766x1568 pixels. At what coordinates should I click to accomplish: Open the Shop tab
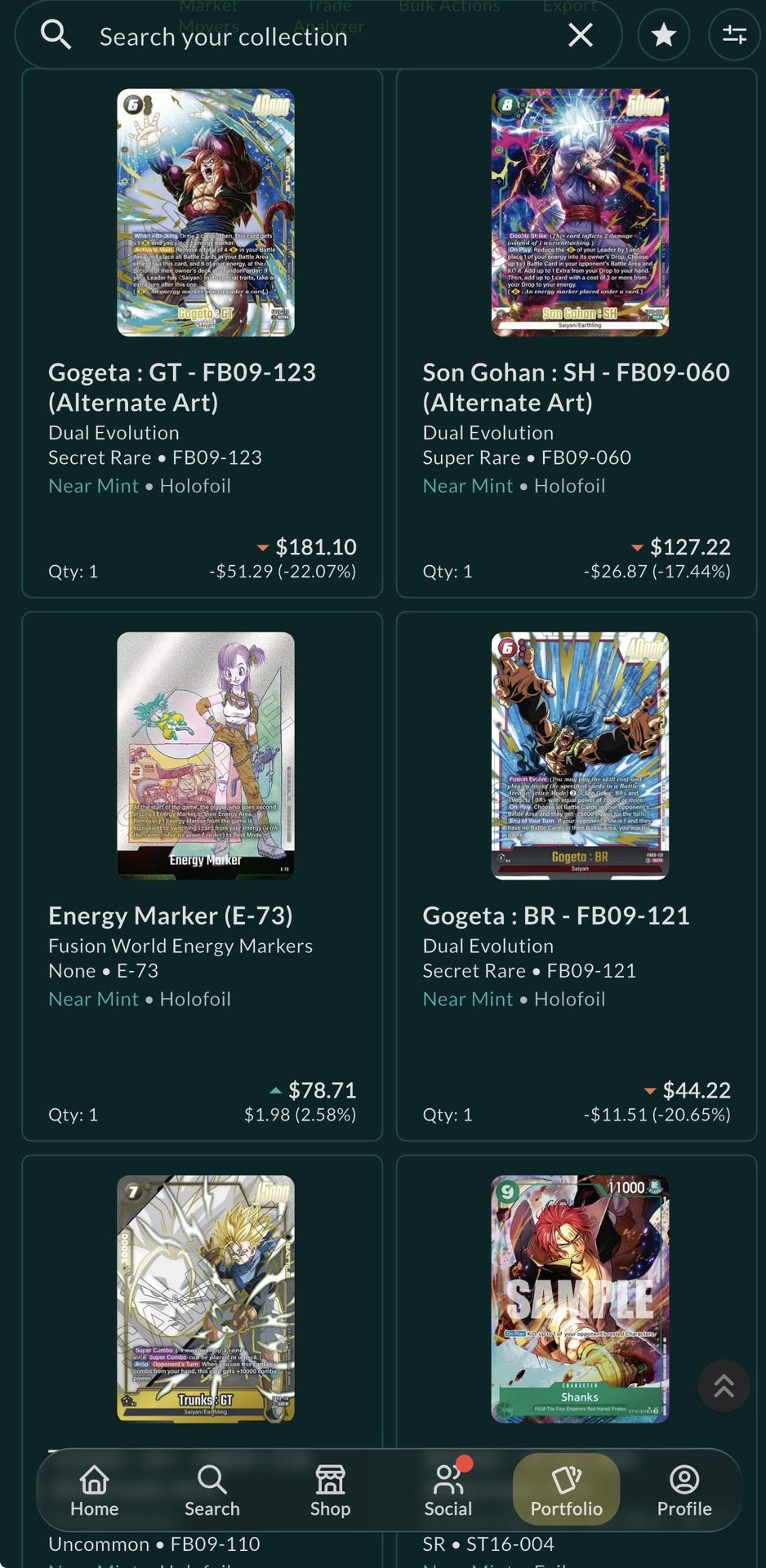coord(330,1490)
